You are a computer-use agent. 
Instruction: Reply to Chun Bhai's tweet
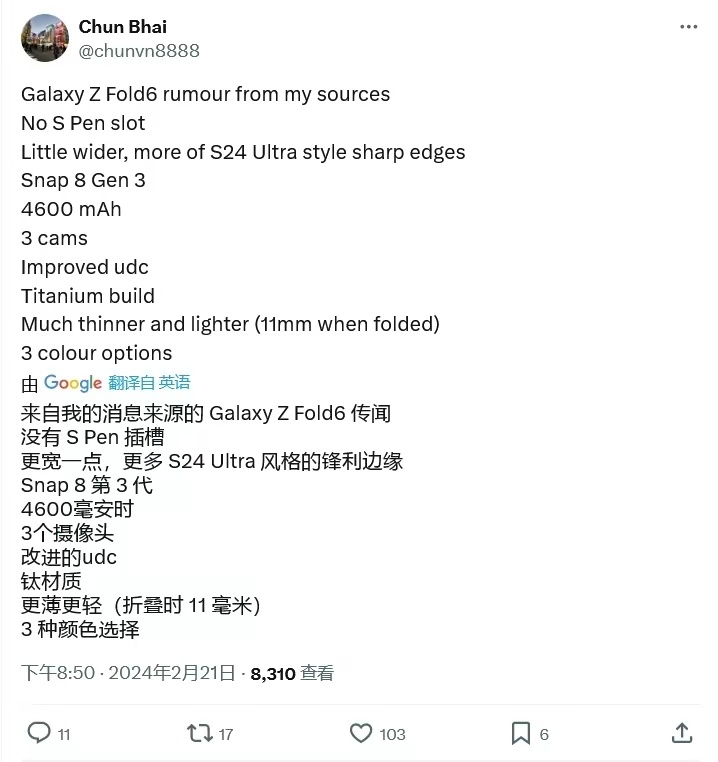click(39, 733)
